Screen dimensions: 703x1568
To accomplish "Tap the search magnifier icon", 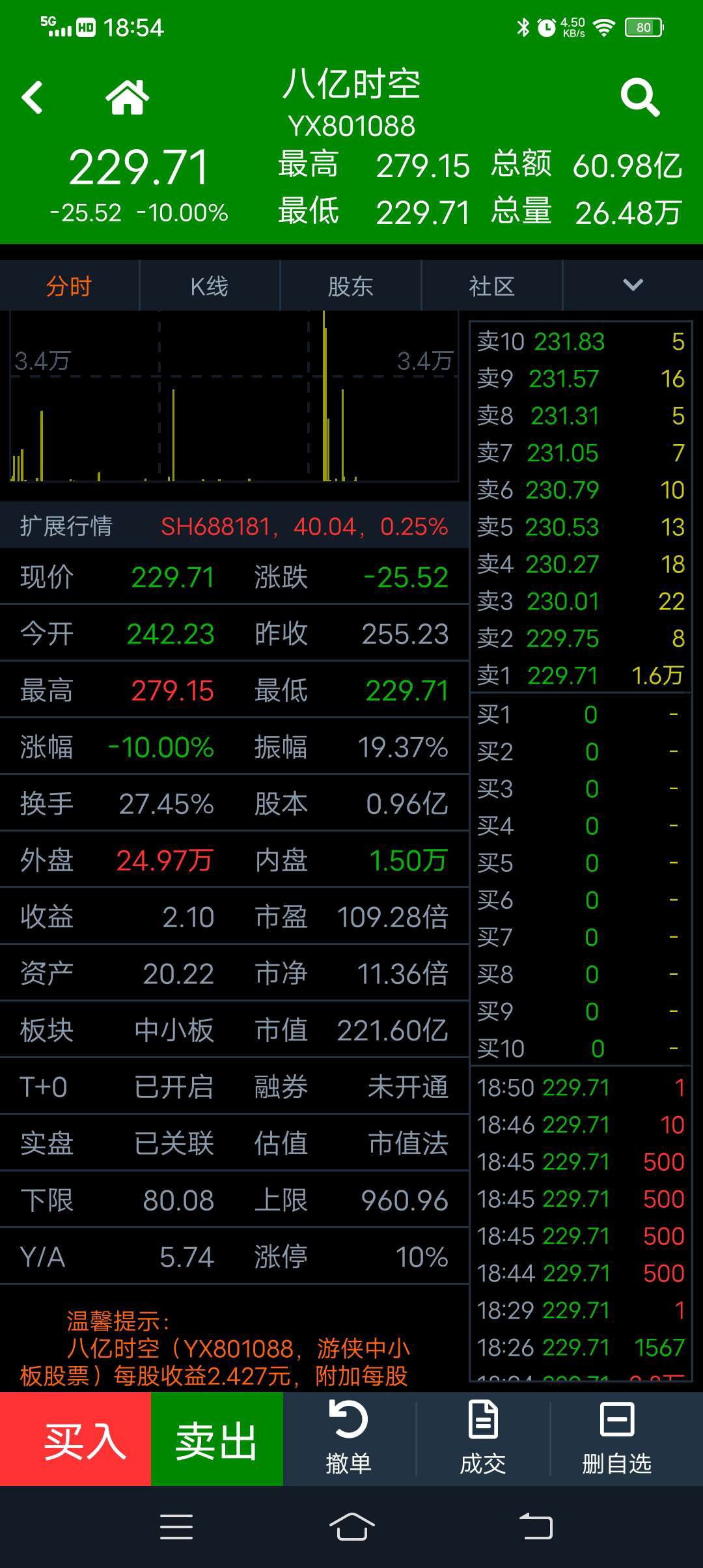I will 640,98.
